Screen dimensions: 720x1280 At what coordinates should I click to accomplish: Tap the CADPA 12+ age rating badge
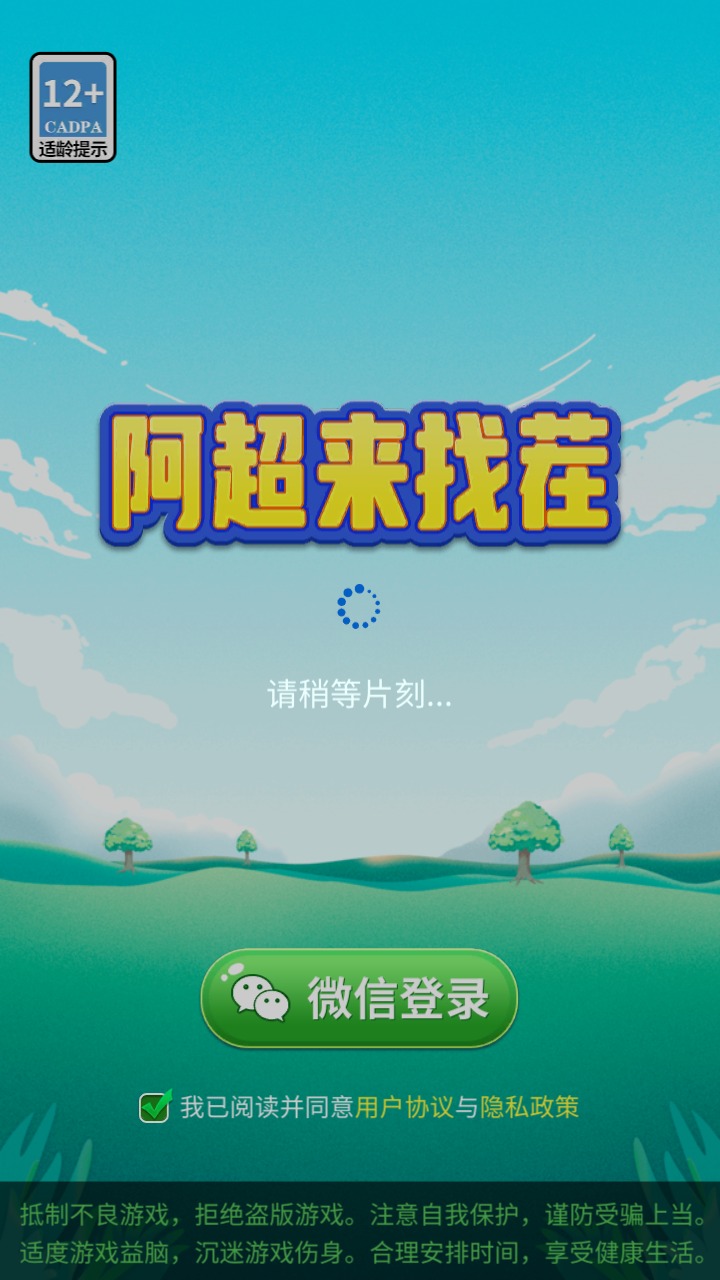75,108
